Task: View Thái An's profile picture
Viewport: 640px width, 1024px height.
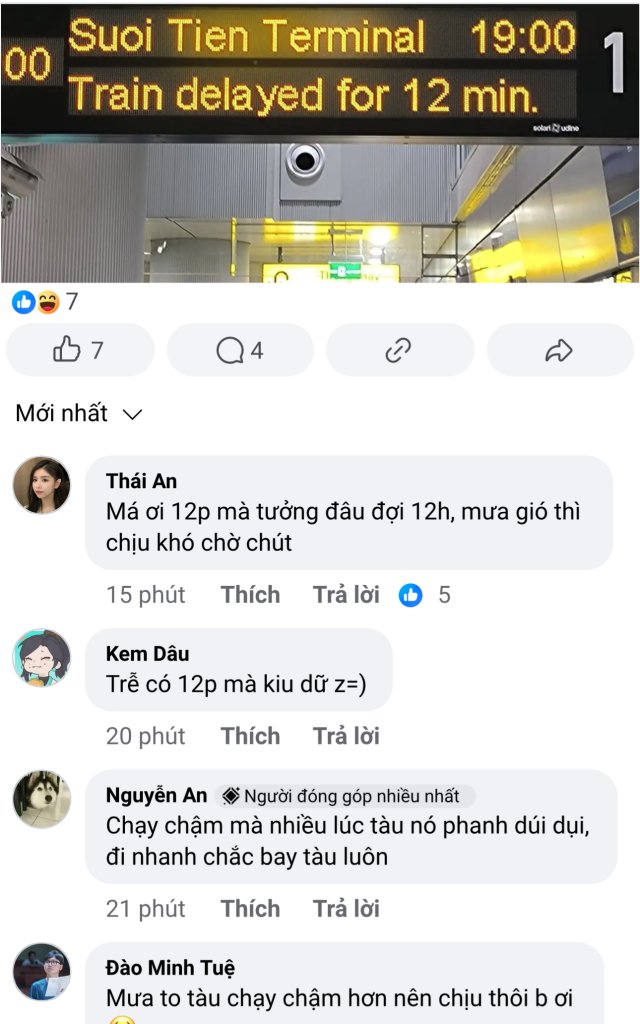Action: 42,486
